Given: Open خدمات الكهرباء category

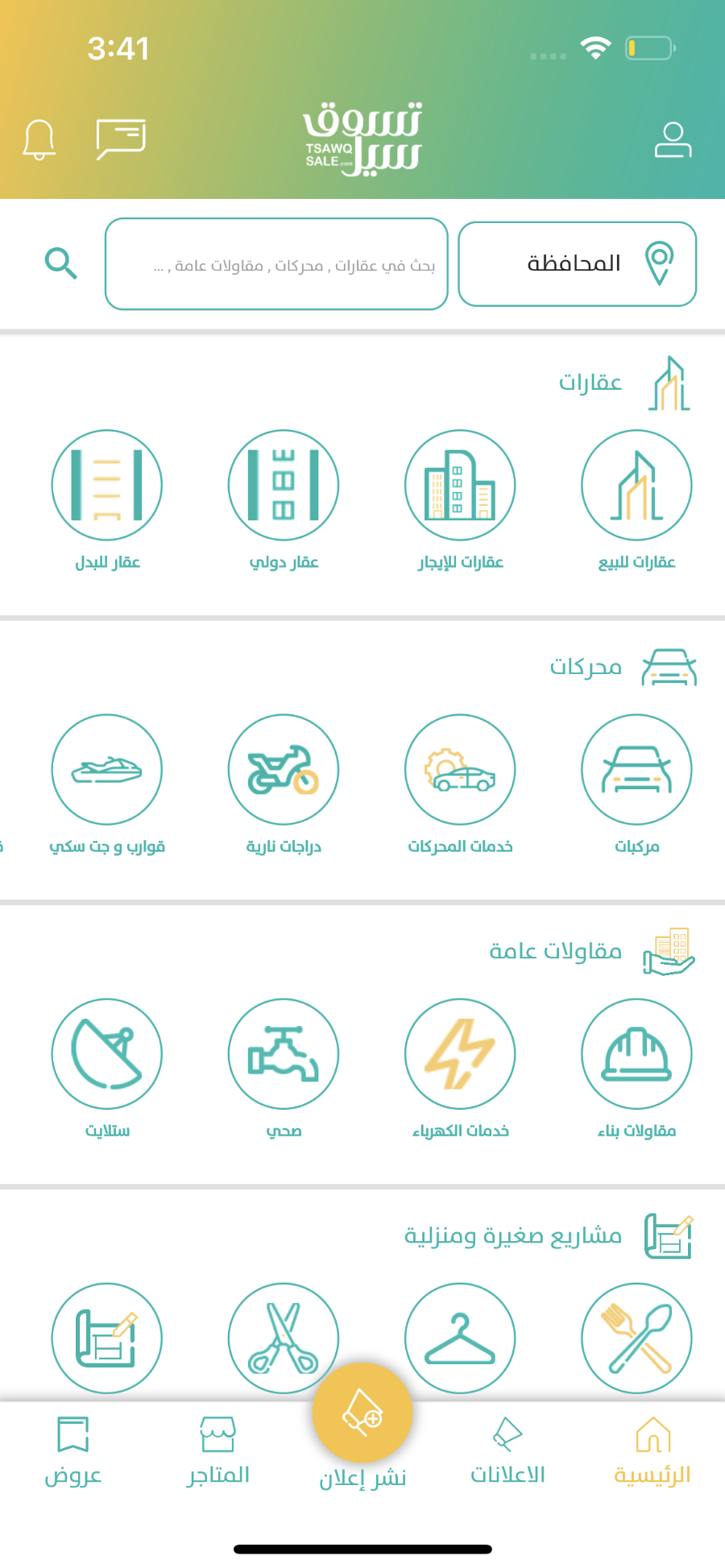Looking at the screenshot, I should coord(460,1068).
